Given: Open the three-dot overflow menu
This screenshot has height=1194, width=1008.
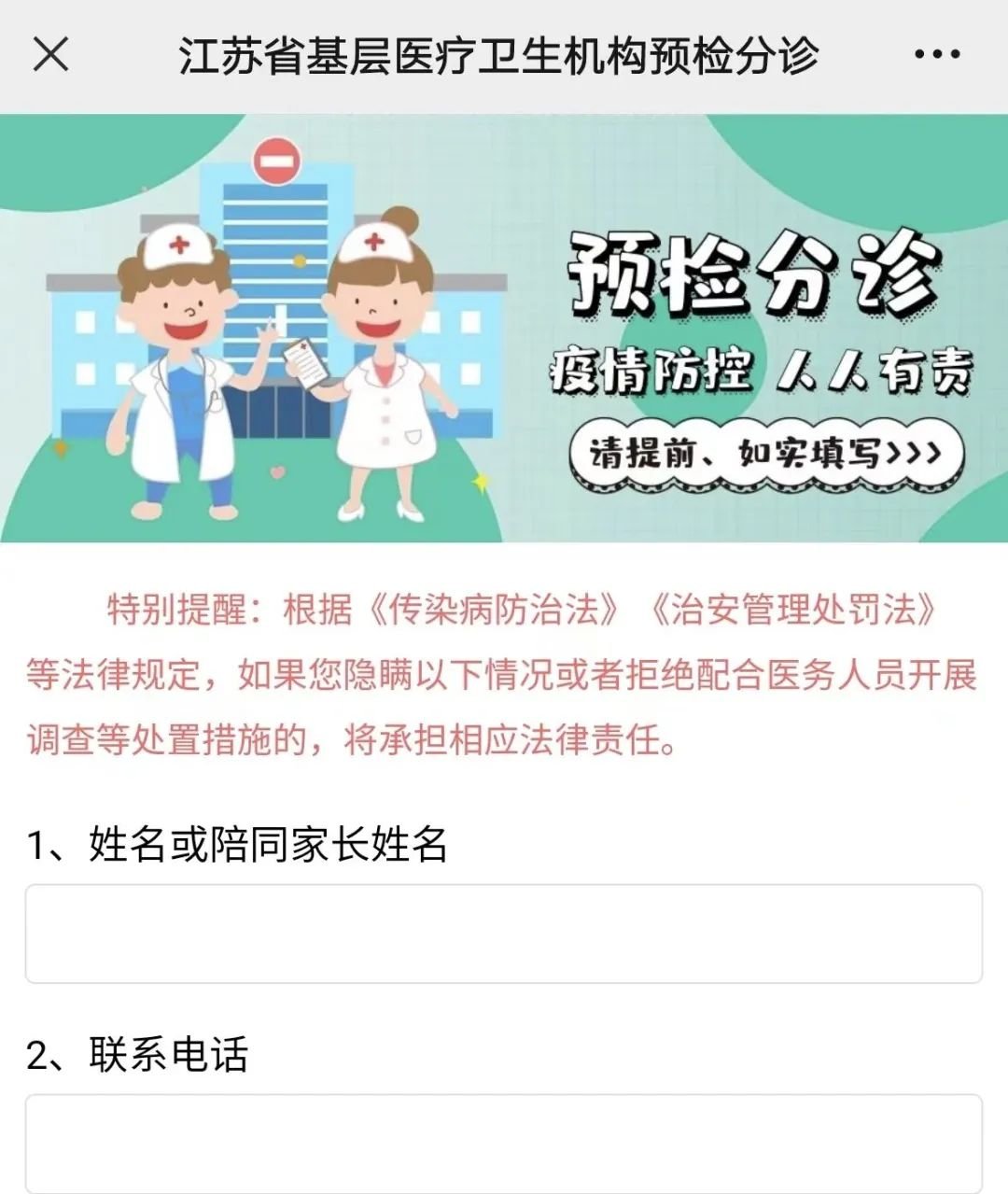Looking at the screenshot, I should click(936, 54).
